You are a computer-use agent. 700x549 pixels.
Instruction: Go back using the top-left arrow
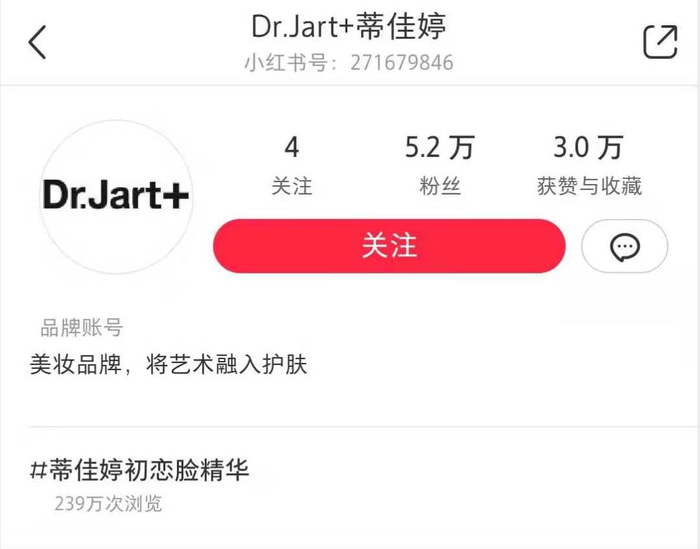[38, 43]
